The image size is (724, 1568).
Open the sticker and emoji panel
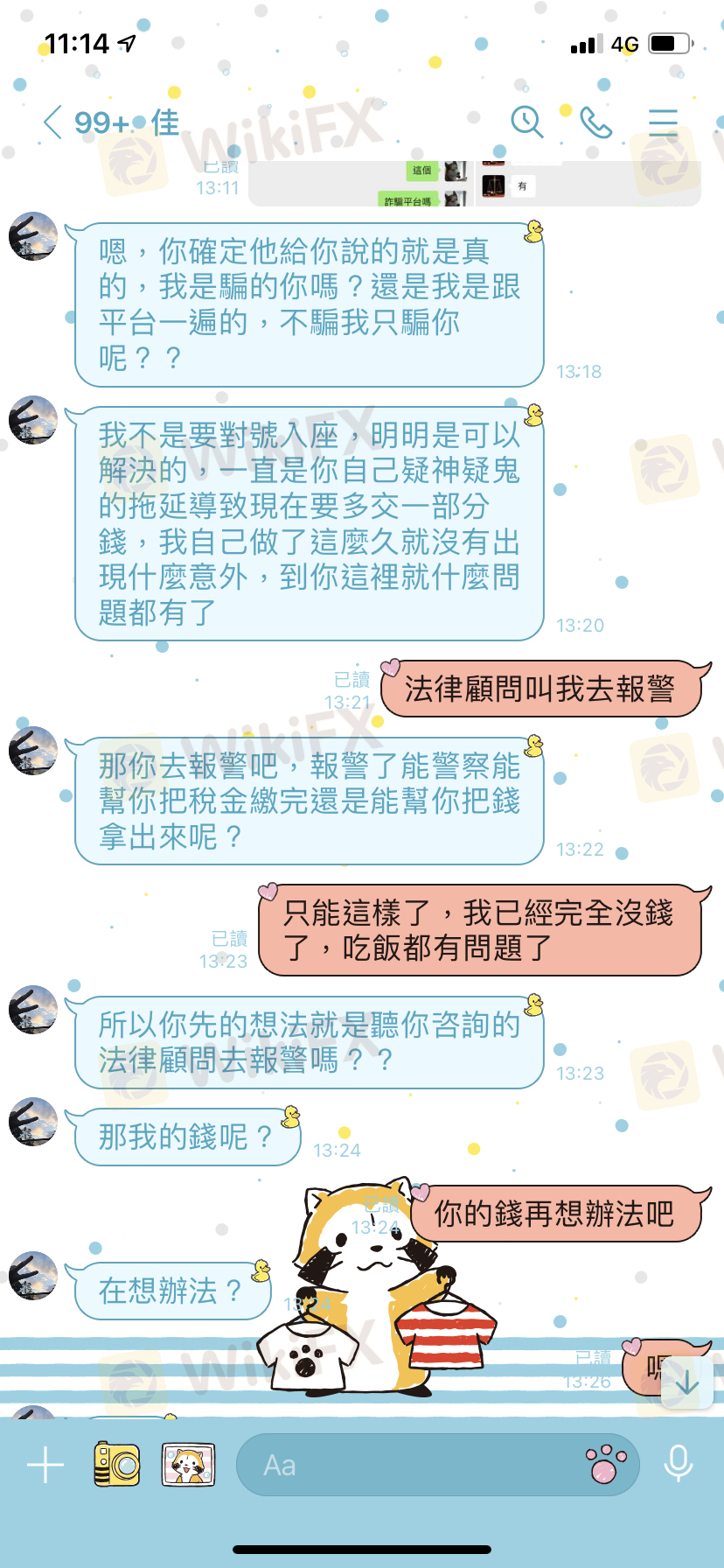click(606, 1465)
